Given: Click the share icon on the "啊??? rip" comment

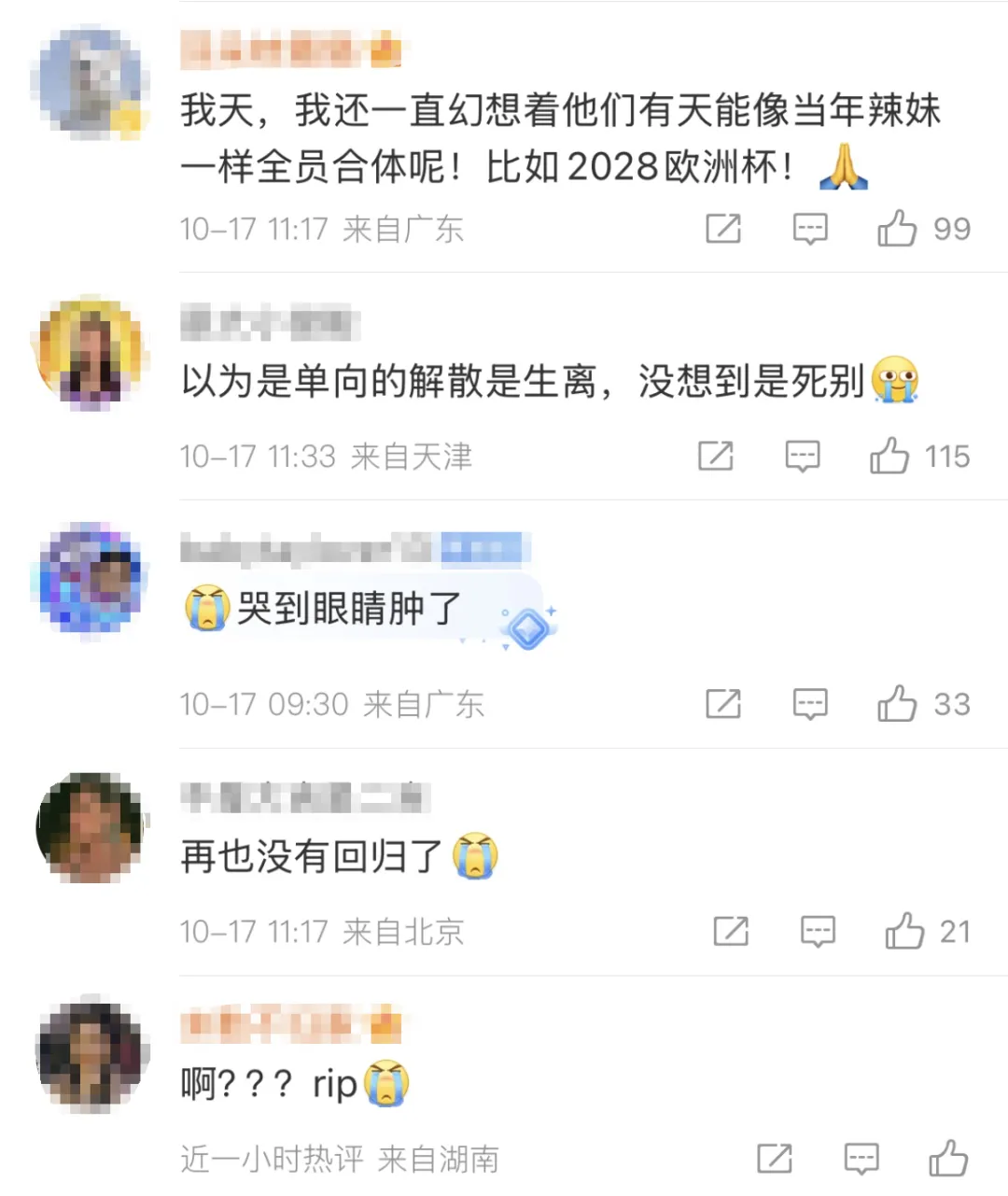Looking at the screenshot, I should tap(775, 1159).
